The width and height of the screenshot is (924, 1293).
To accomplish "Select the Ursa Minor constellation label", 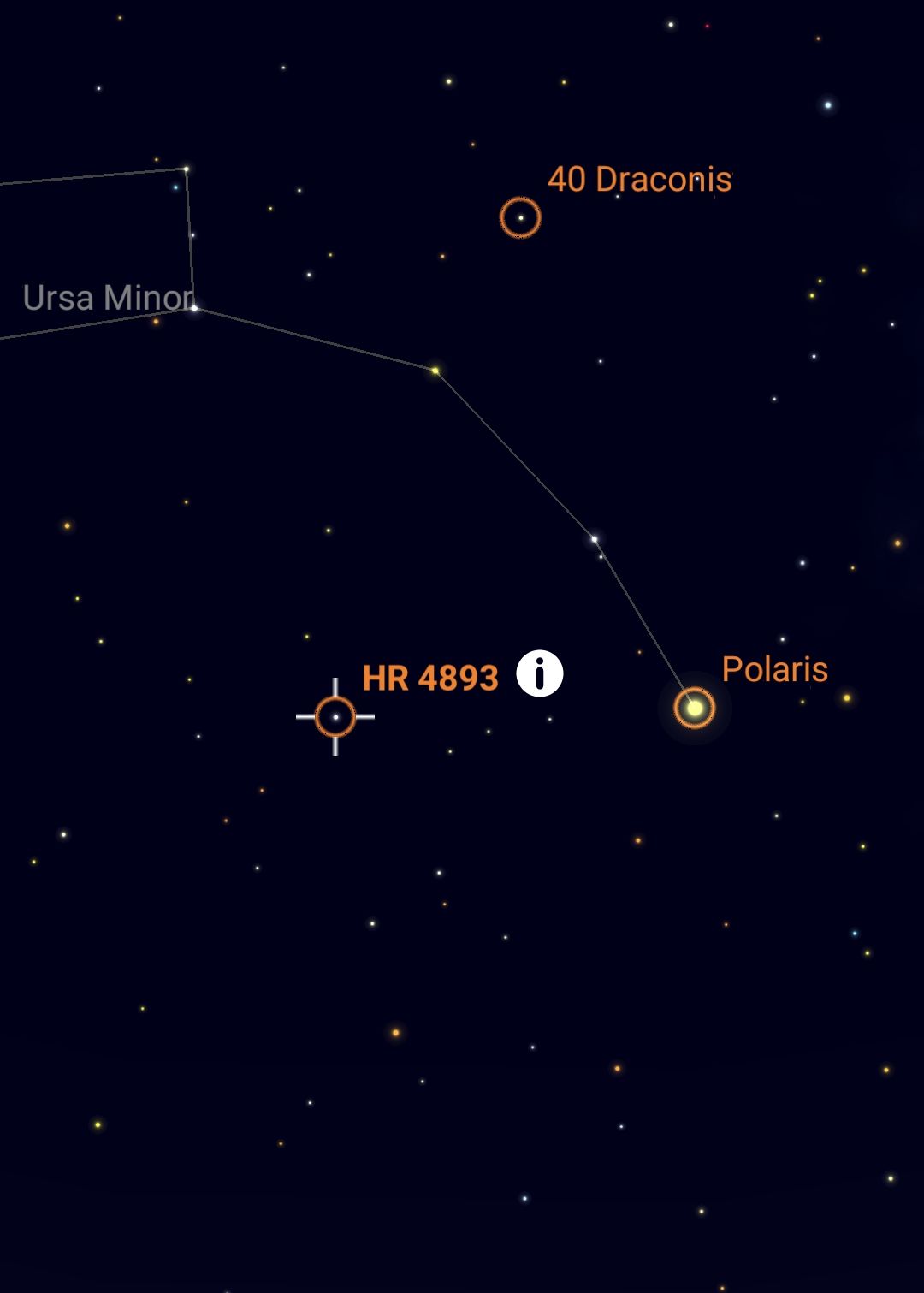I will [x=109, y=298].
